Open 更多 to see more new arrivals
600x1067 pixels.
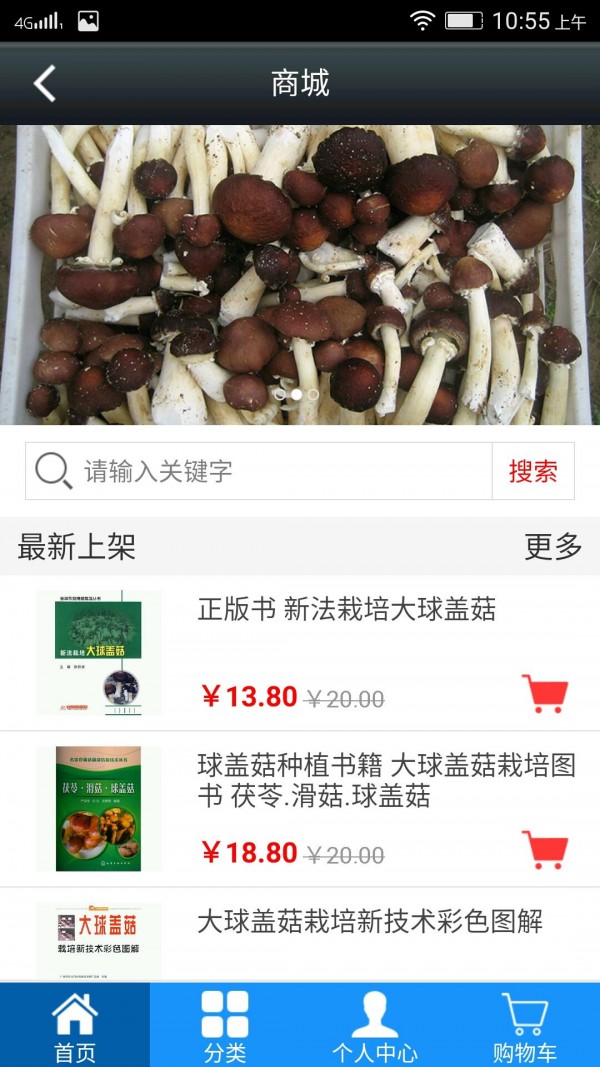tap(553, 547)
